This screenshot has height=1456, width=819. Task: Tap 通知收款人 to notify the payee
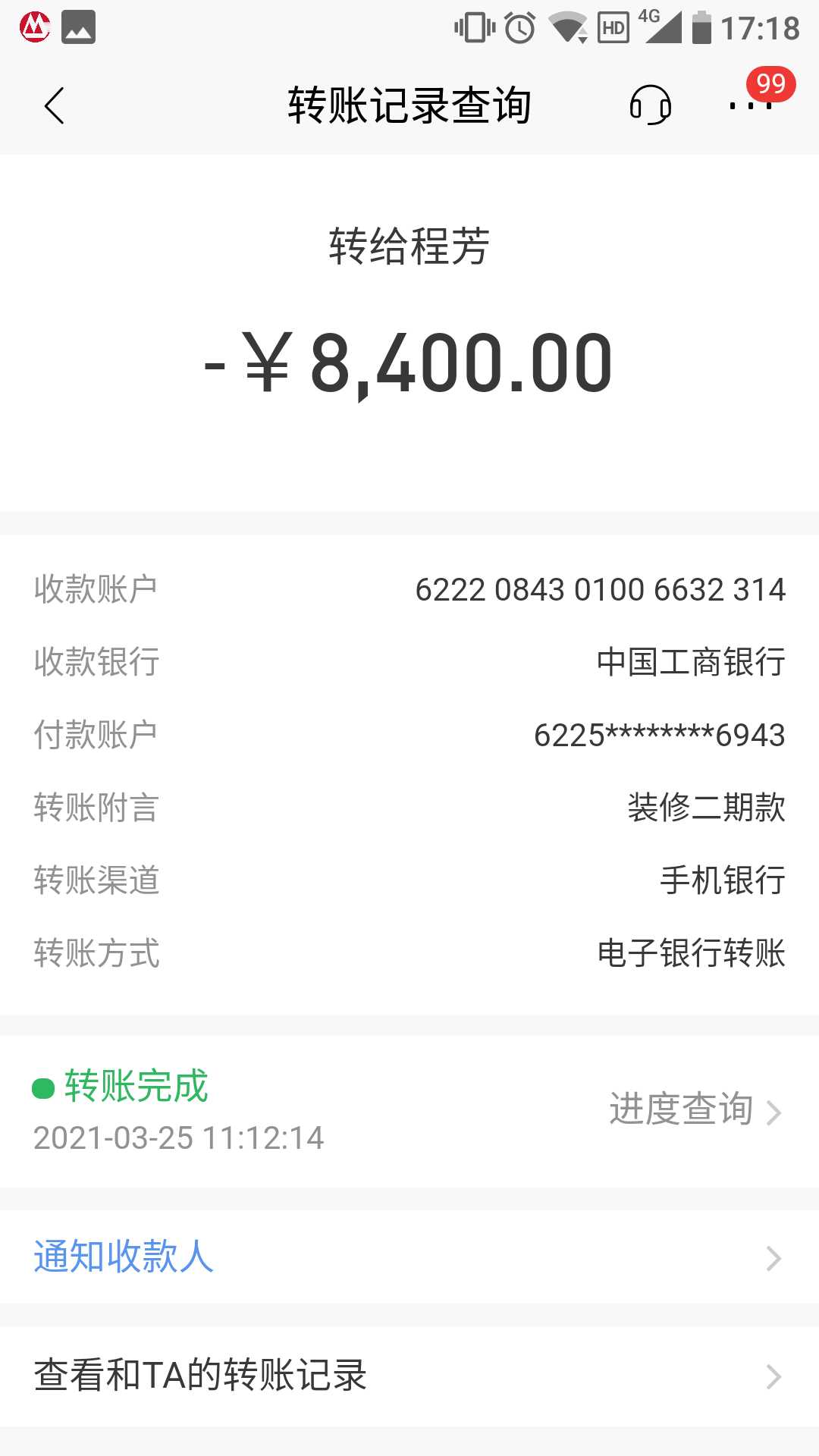coord(409,1257)
